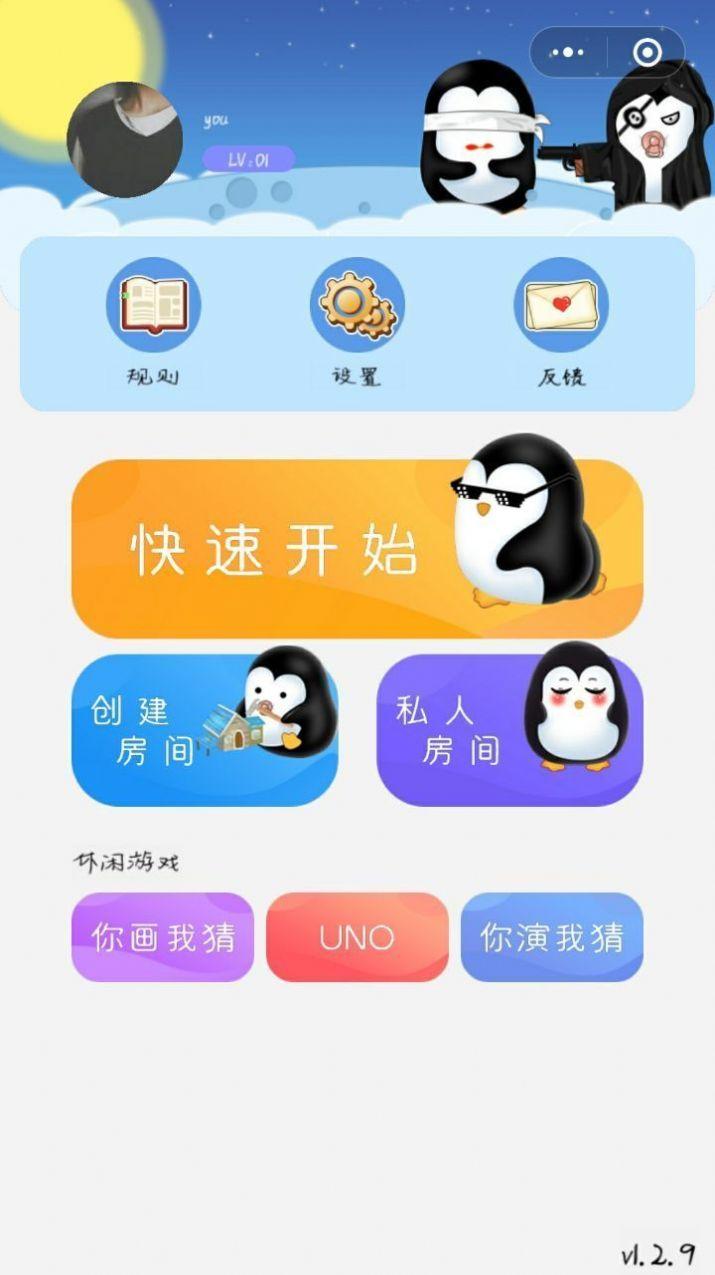Enter 私人房间 private room
The width and height of the screenshot is (715, 1275).
click(509, 730)
